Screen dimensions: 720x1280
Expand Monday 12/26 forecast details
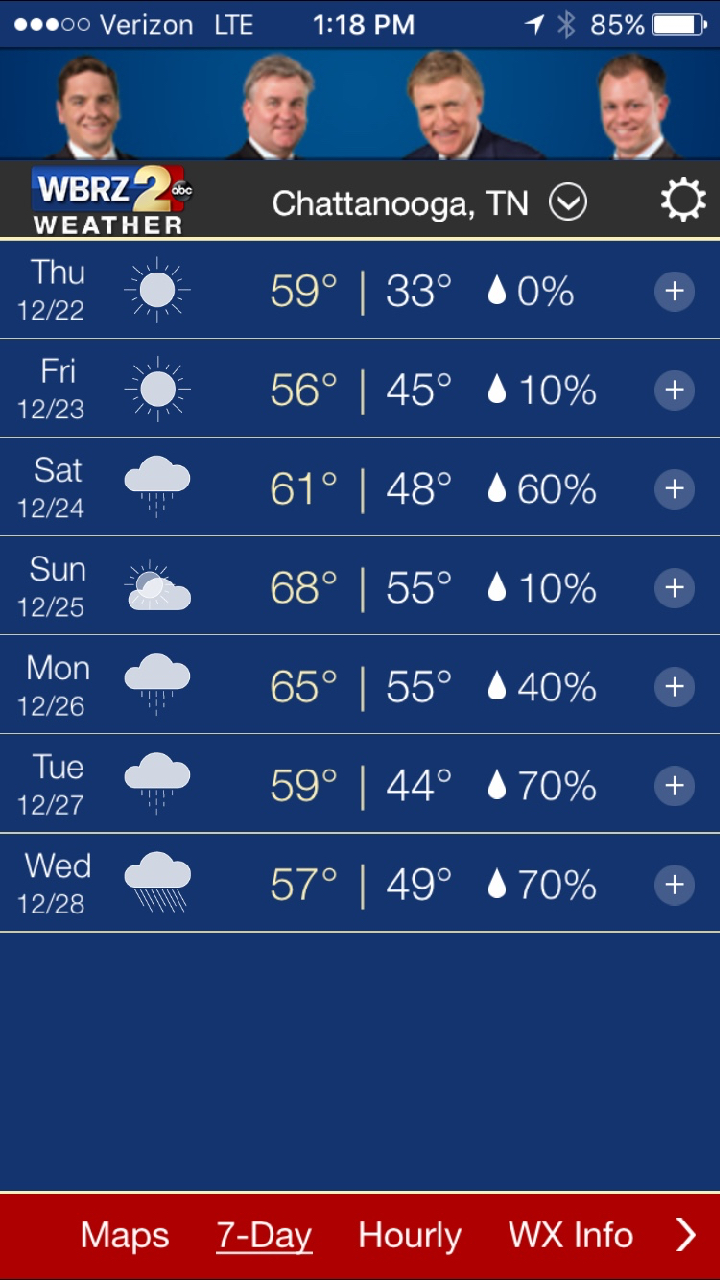pos(674,687)
